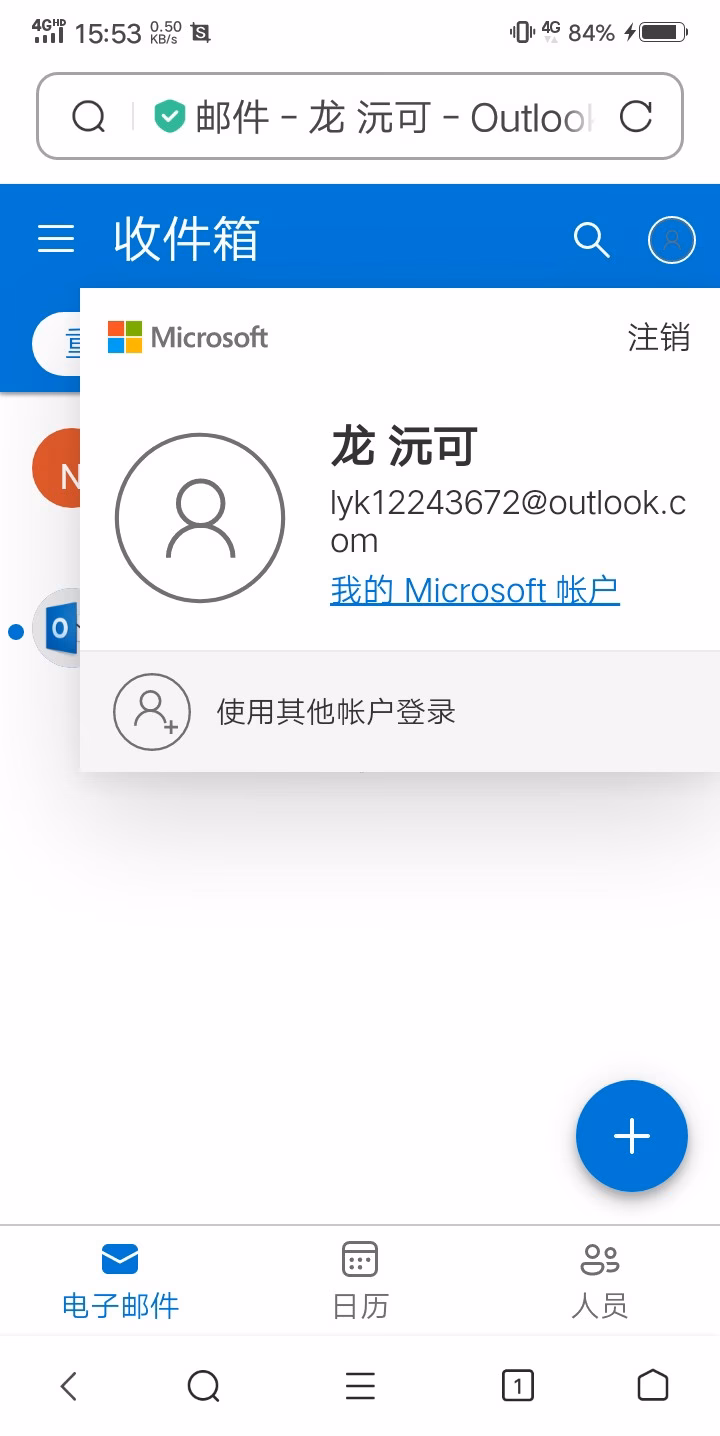This screenshot has width=720, height=1436.
Task: Select 使用其他帐户登录
Action: tap(336, 712)
